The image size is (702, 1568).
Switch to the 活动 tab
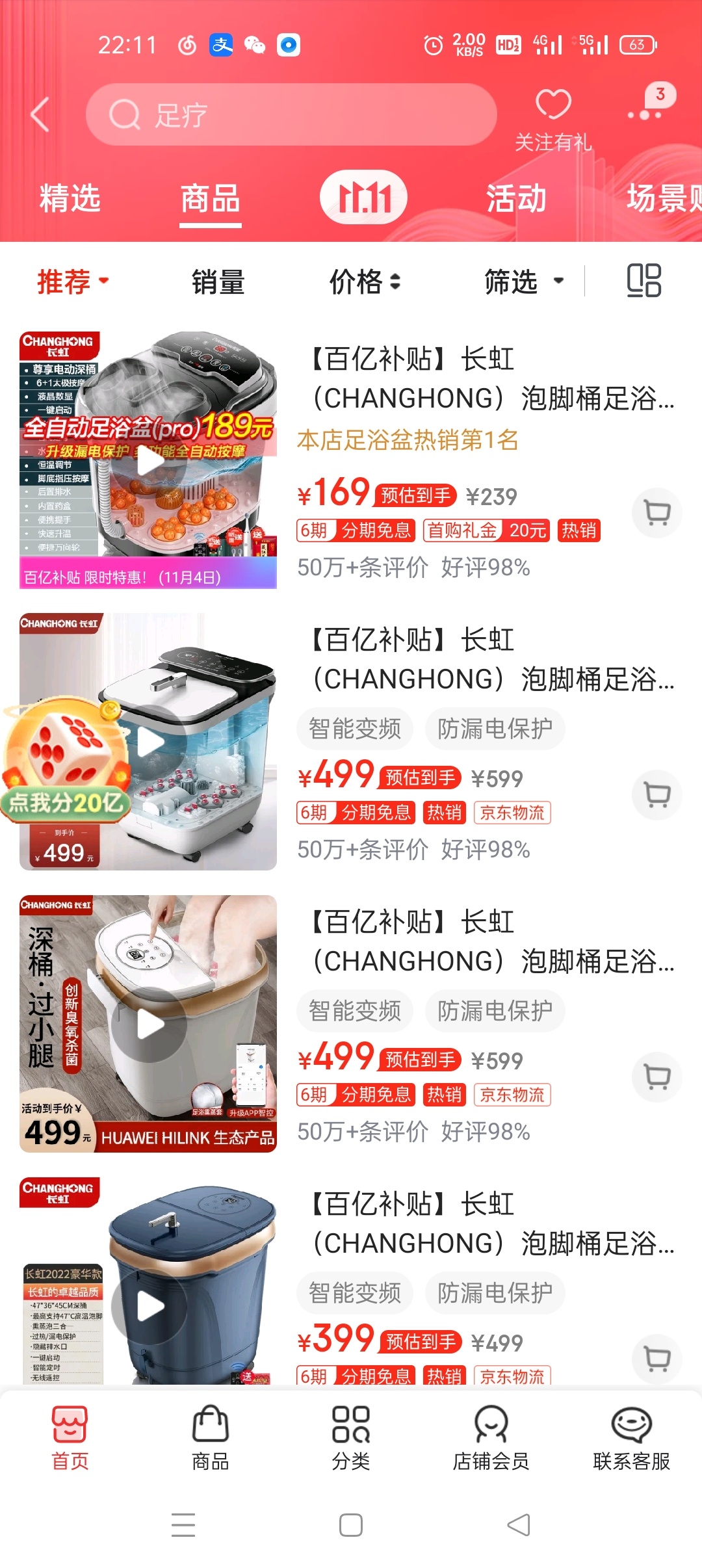516,198
